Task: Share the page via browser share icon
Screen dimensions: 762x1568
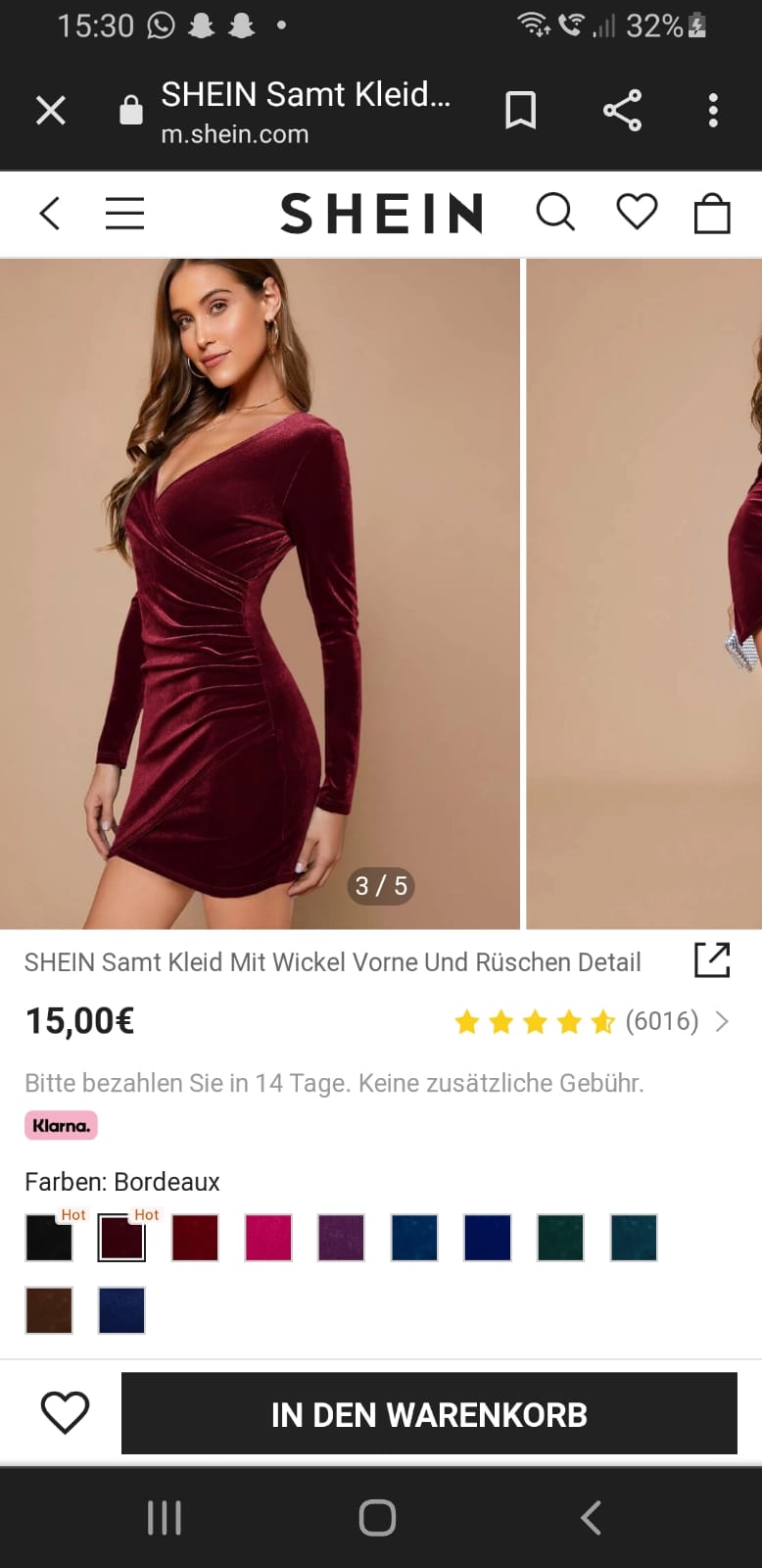Action: [622, 111]
